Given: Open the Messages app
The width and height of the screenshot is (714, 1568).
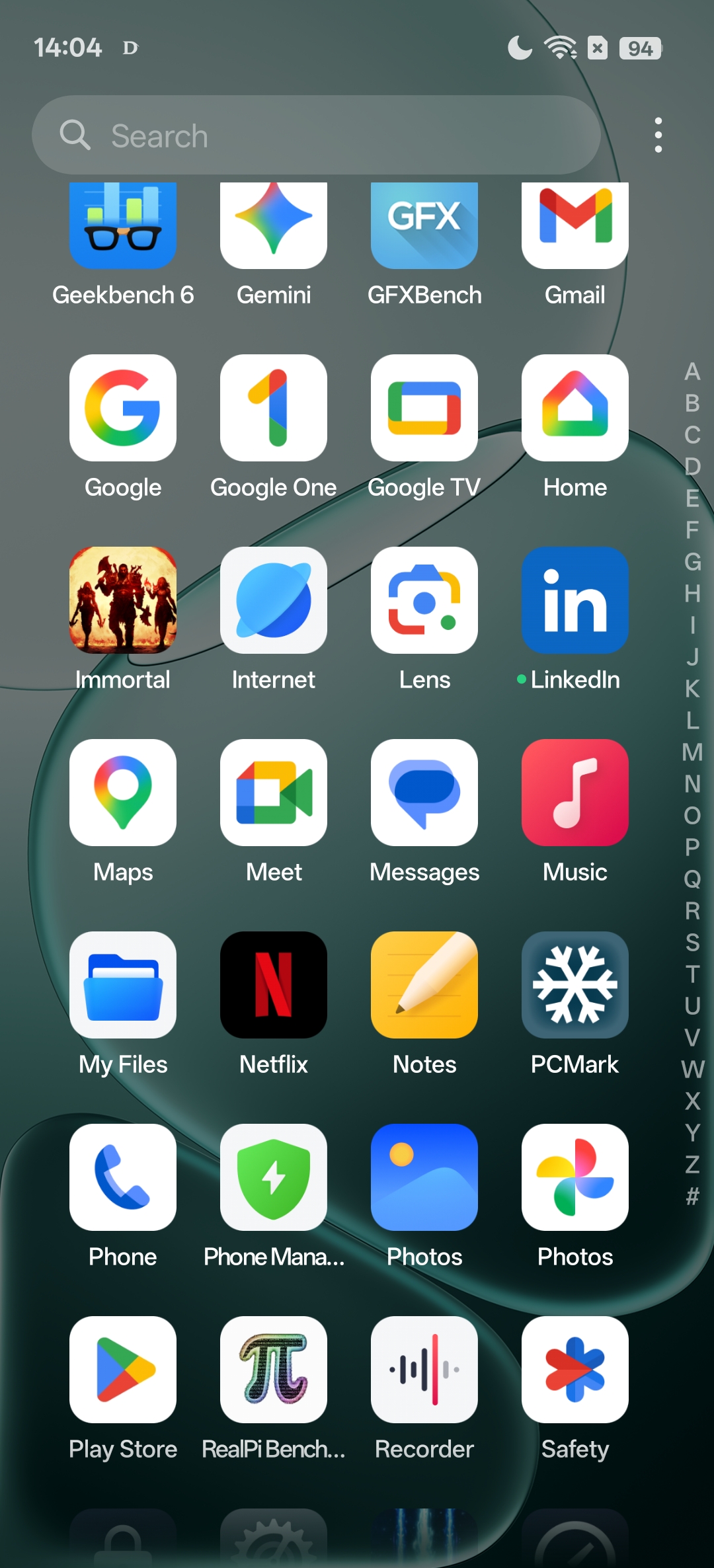Looking at the screenshot, I should click(x=424, y=793).
